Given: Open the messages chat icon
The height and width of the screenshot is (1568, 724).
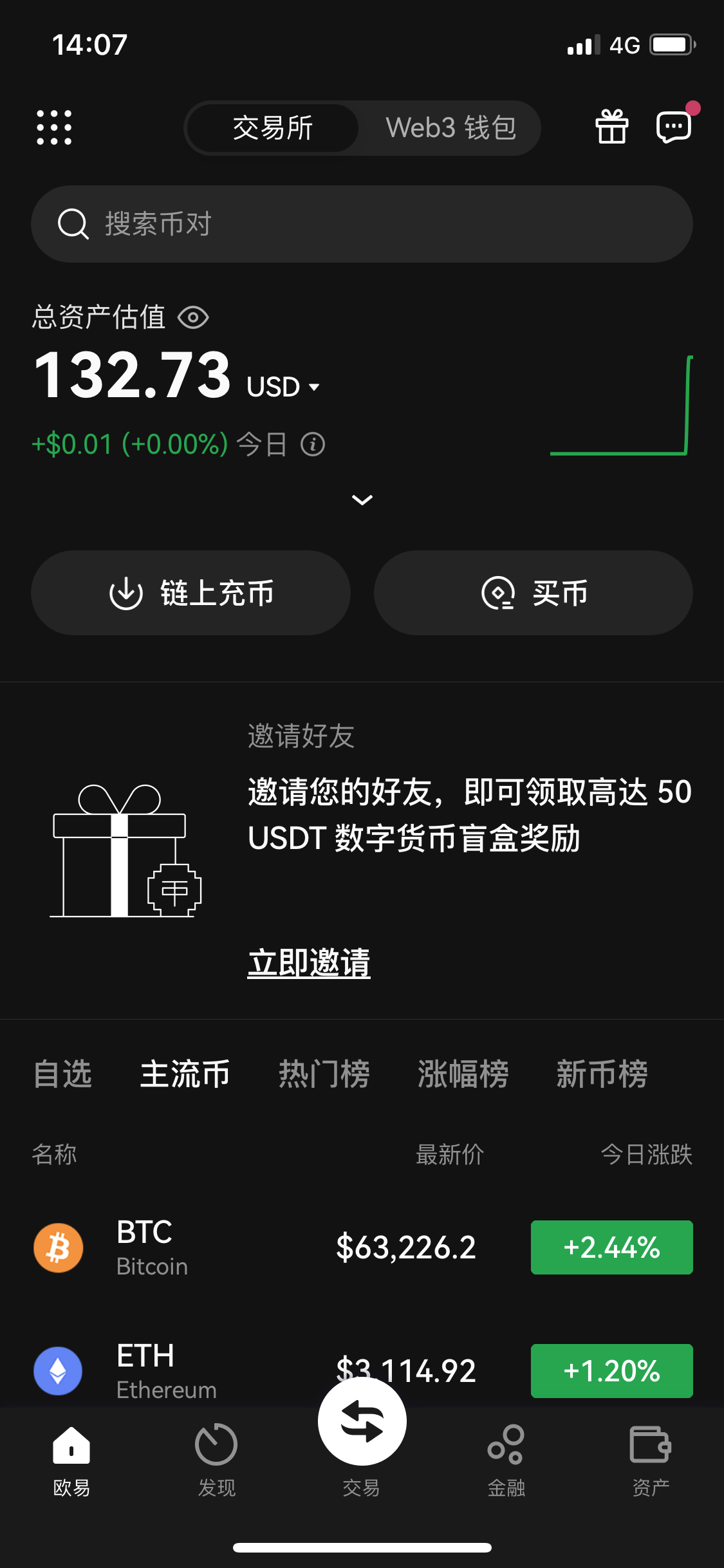Looking at the screenshot, I should [x=673, y=127].
